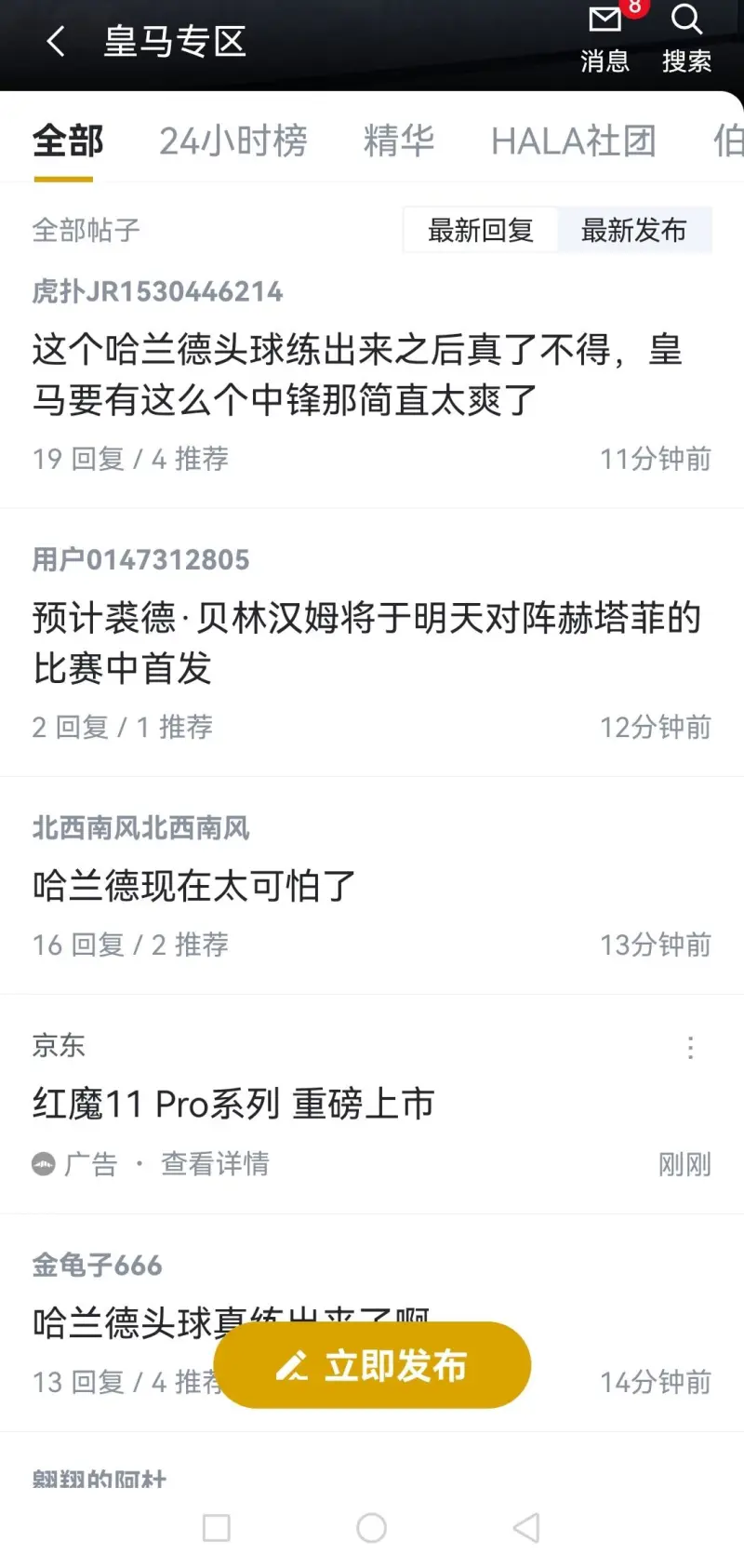Tap the system home button
The width and height of the screenshot is (744, 1568).
click(371, 1527)
